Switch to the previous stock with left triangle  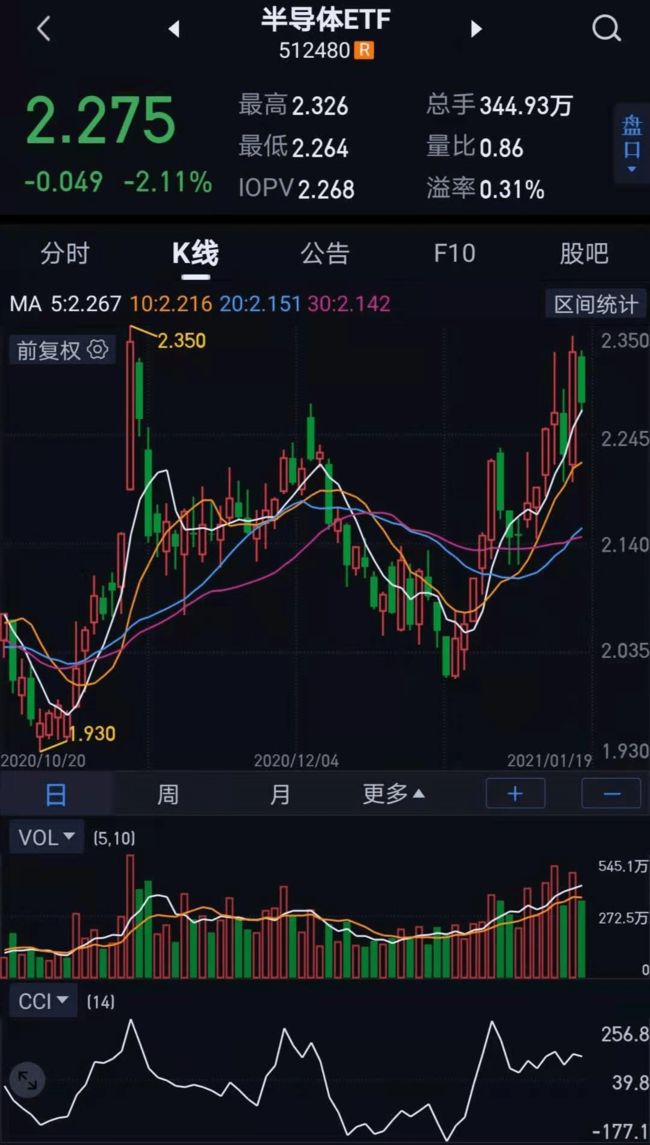[x=174, y=29]
